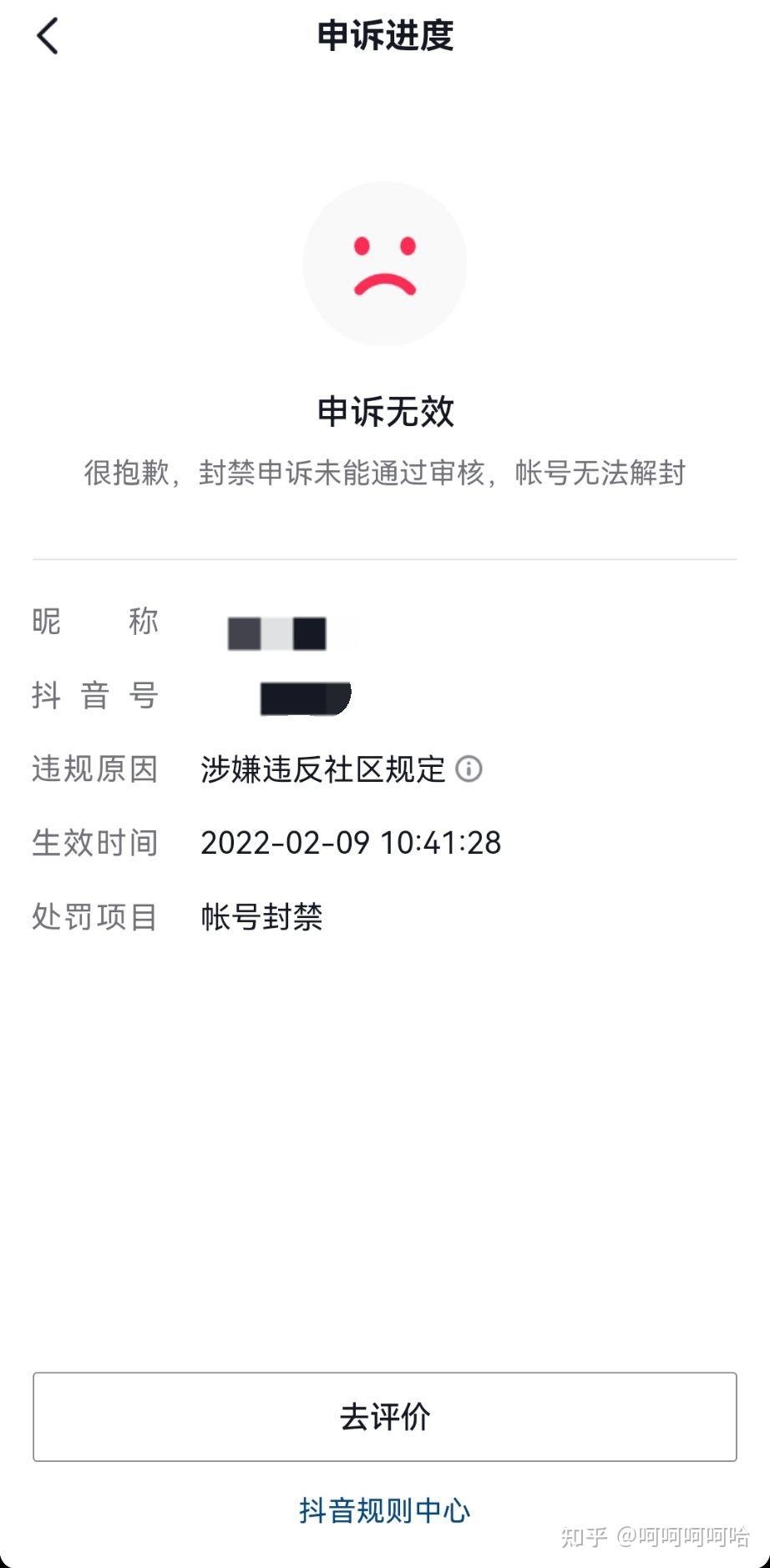Open the info icon beside 涉嫌违反社区规定
Image resolution: width=770 pixels, height=1568 pixels.
(x=469, y=769)
